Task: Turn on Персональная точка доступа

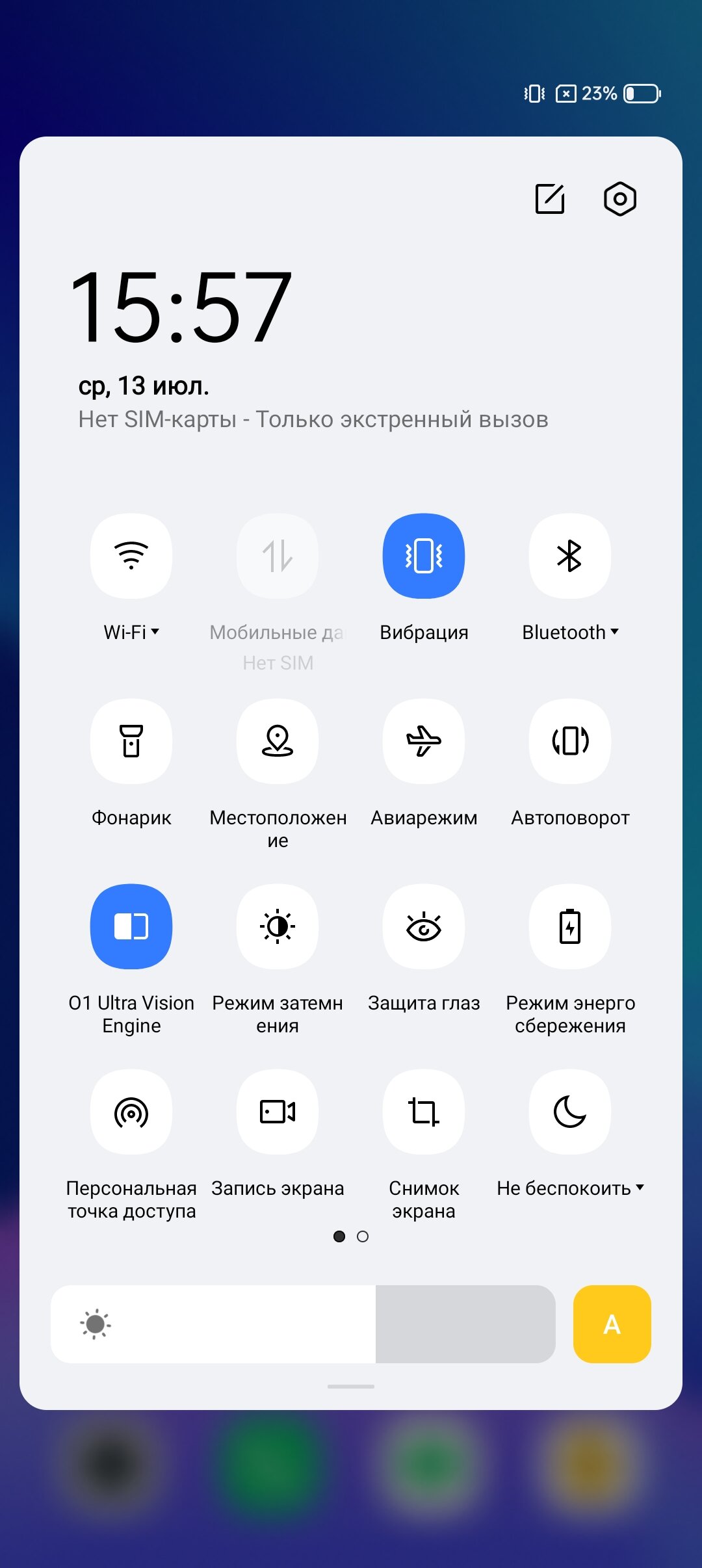Action: 131,1112
